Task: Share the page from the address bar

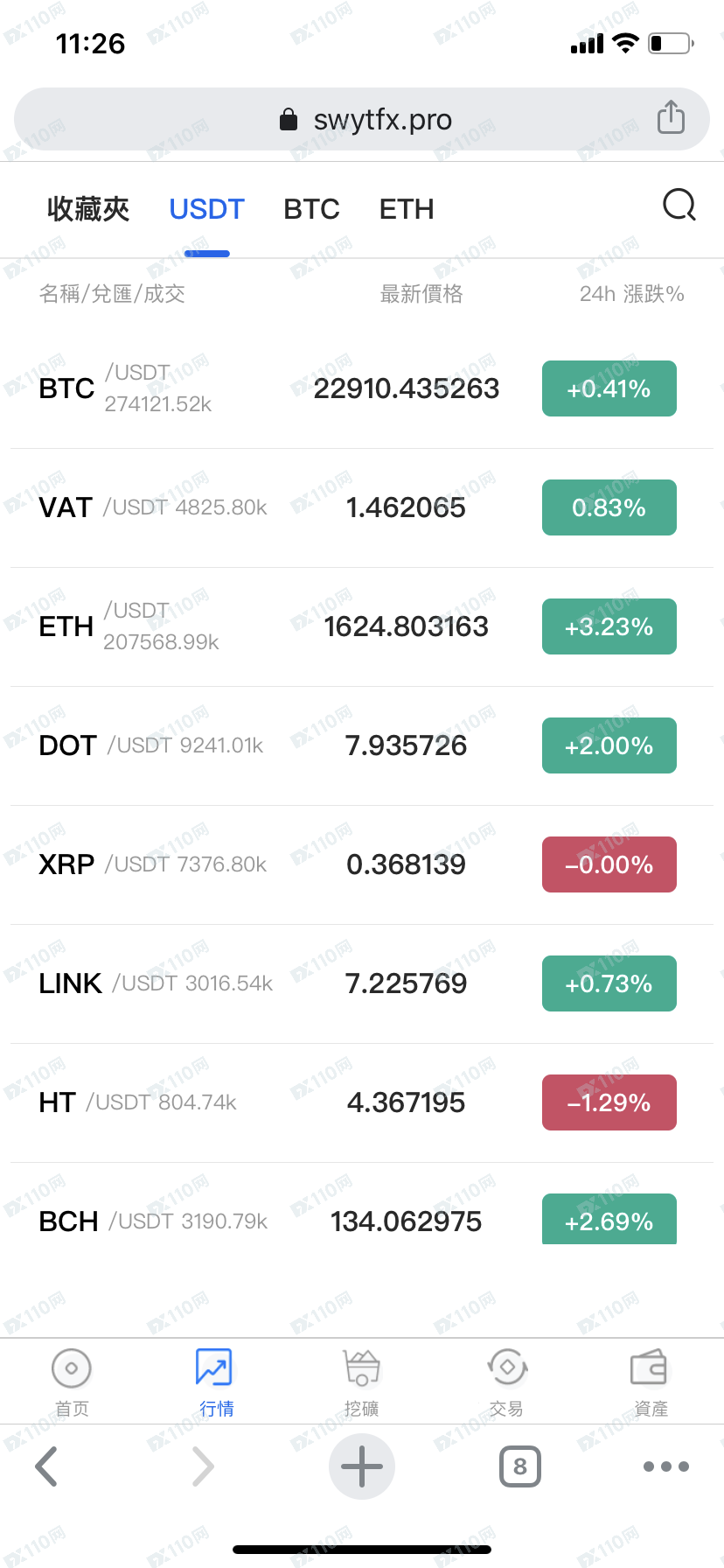Action: 671,117
